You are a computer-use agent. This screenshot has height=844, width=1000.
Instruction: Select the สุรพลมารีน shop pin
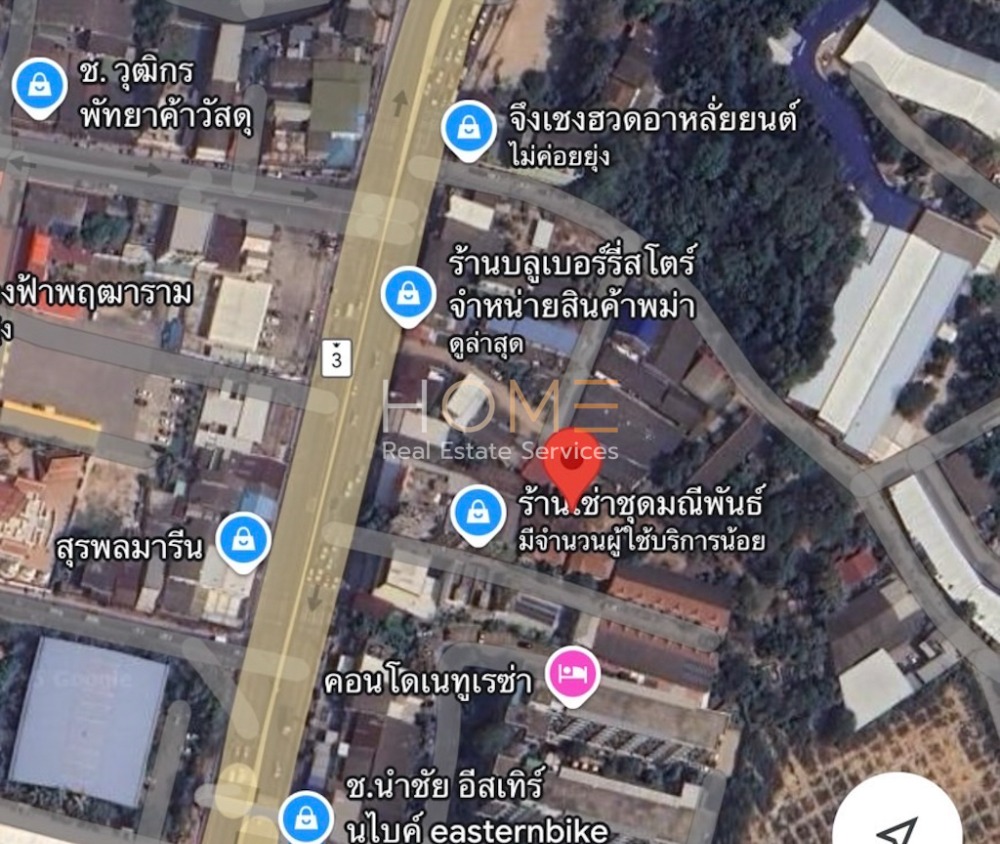244,540
